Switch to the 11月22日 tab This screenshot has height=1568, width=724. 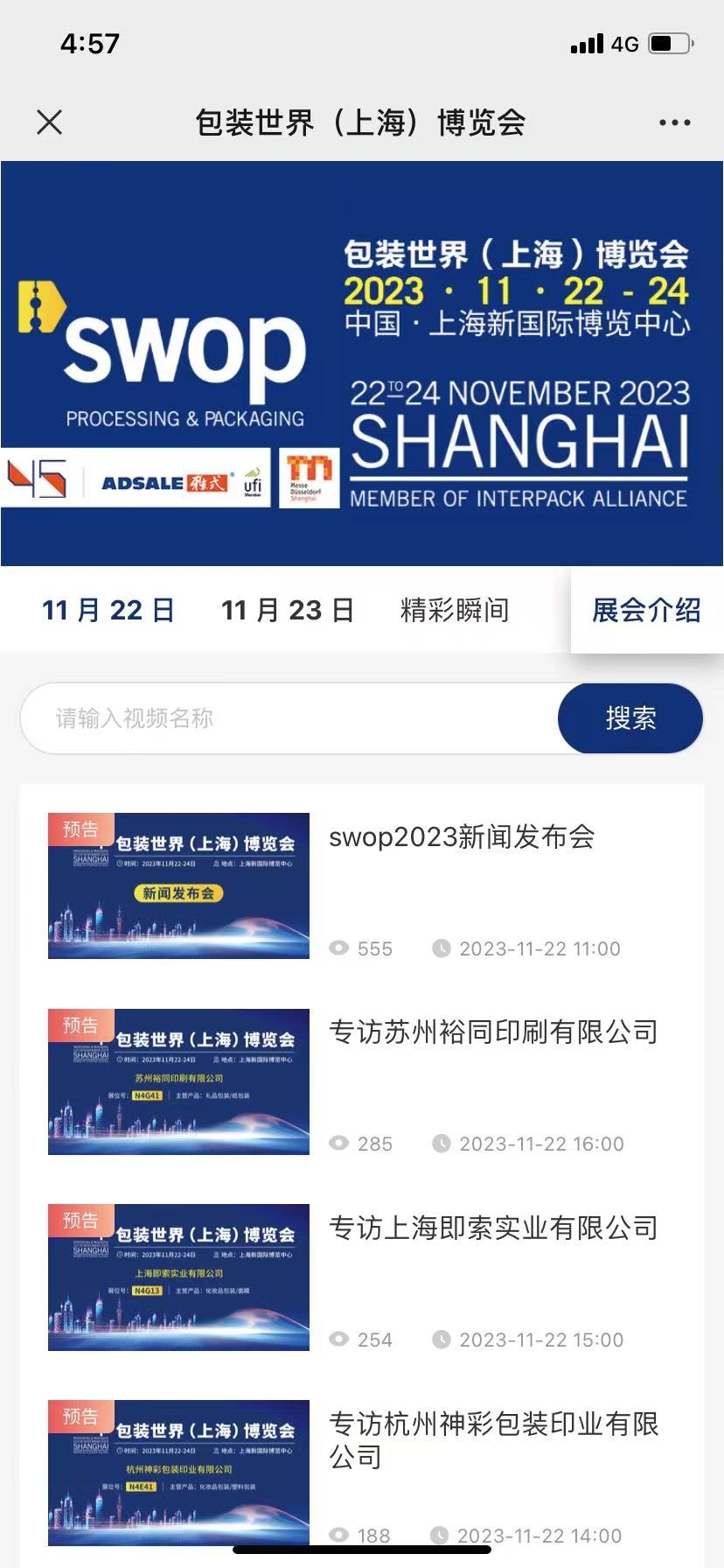(x=108, y=610)
